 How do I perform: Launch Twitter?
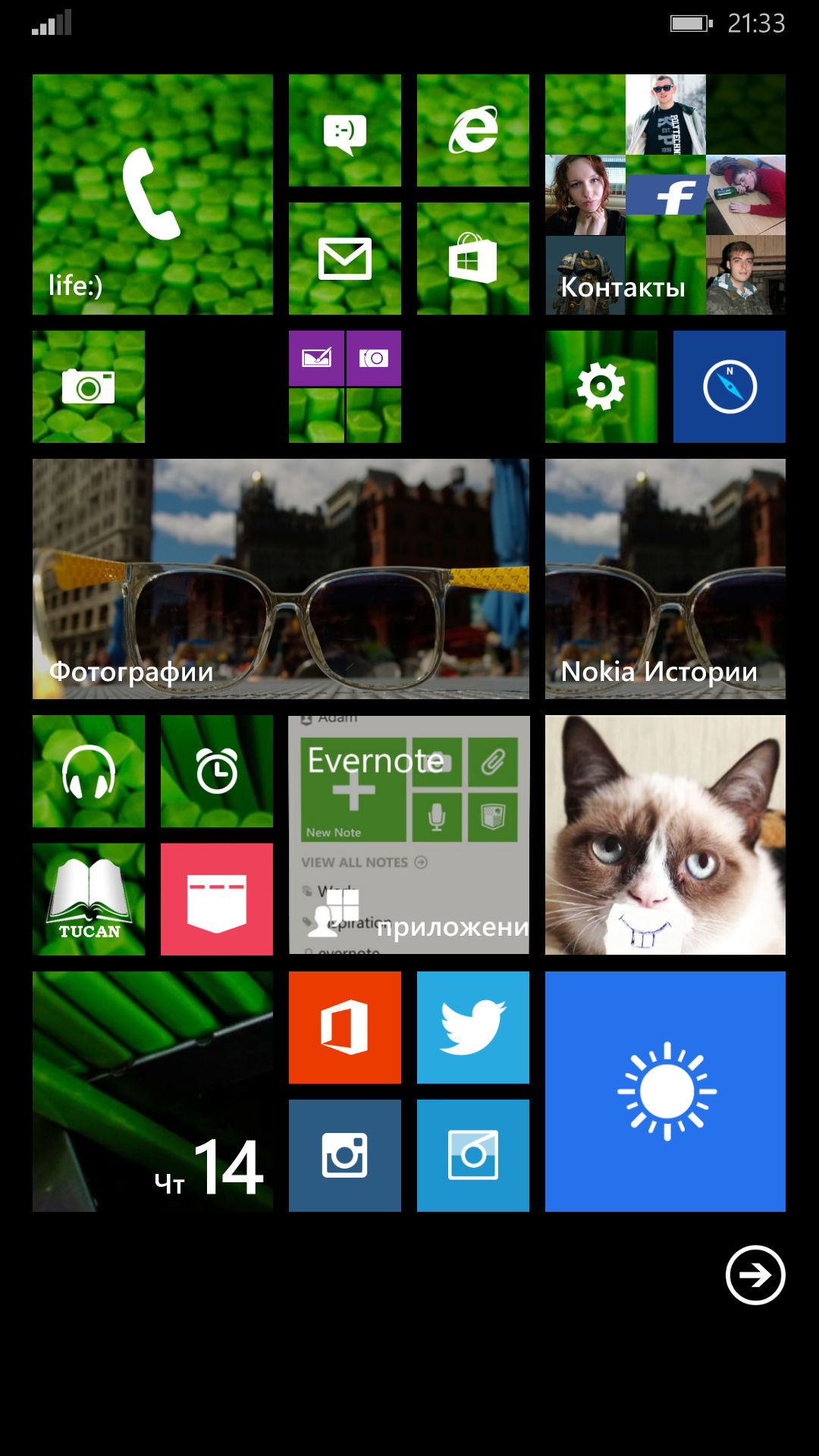tap(473, 1028)
